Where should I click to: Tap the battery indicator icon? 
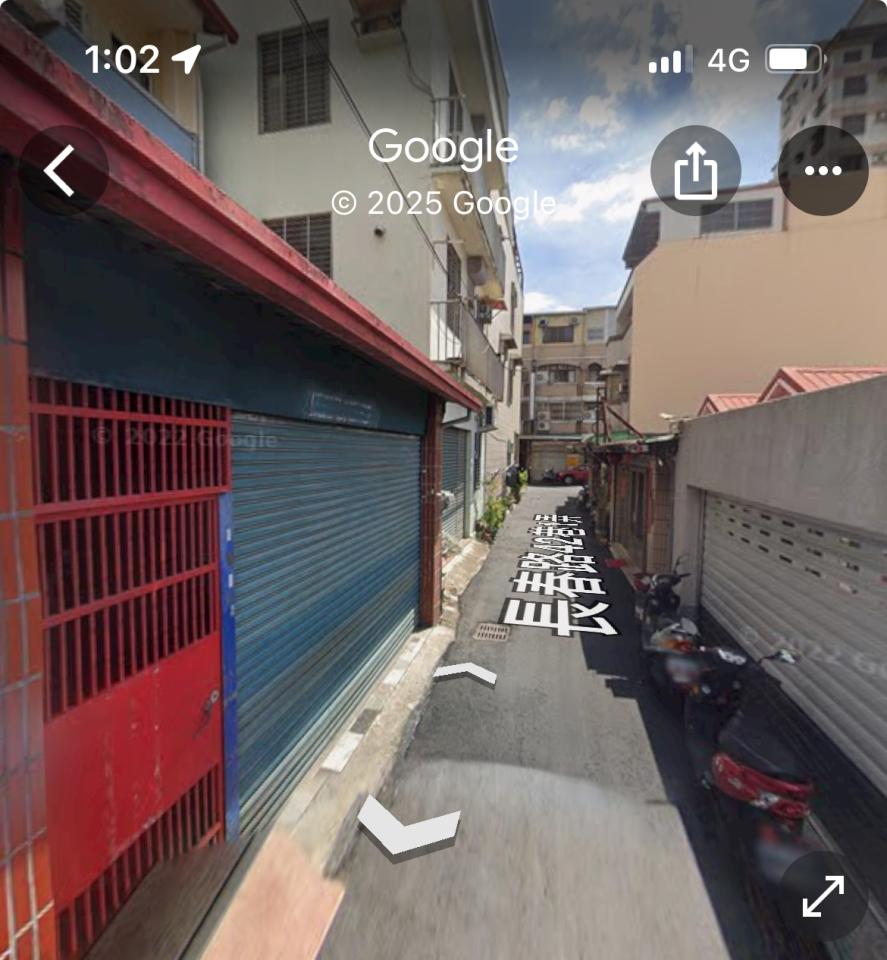click(793, 58)
